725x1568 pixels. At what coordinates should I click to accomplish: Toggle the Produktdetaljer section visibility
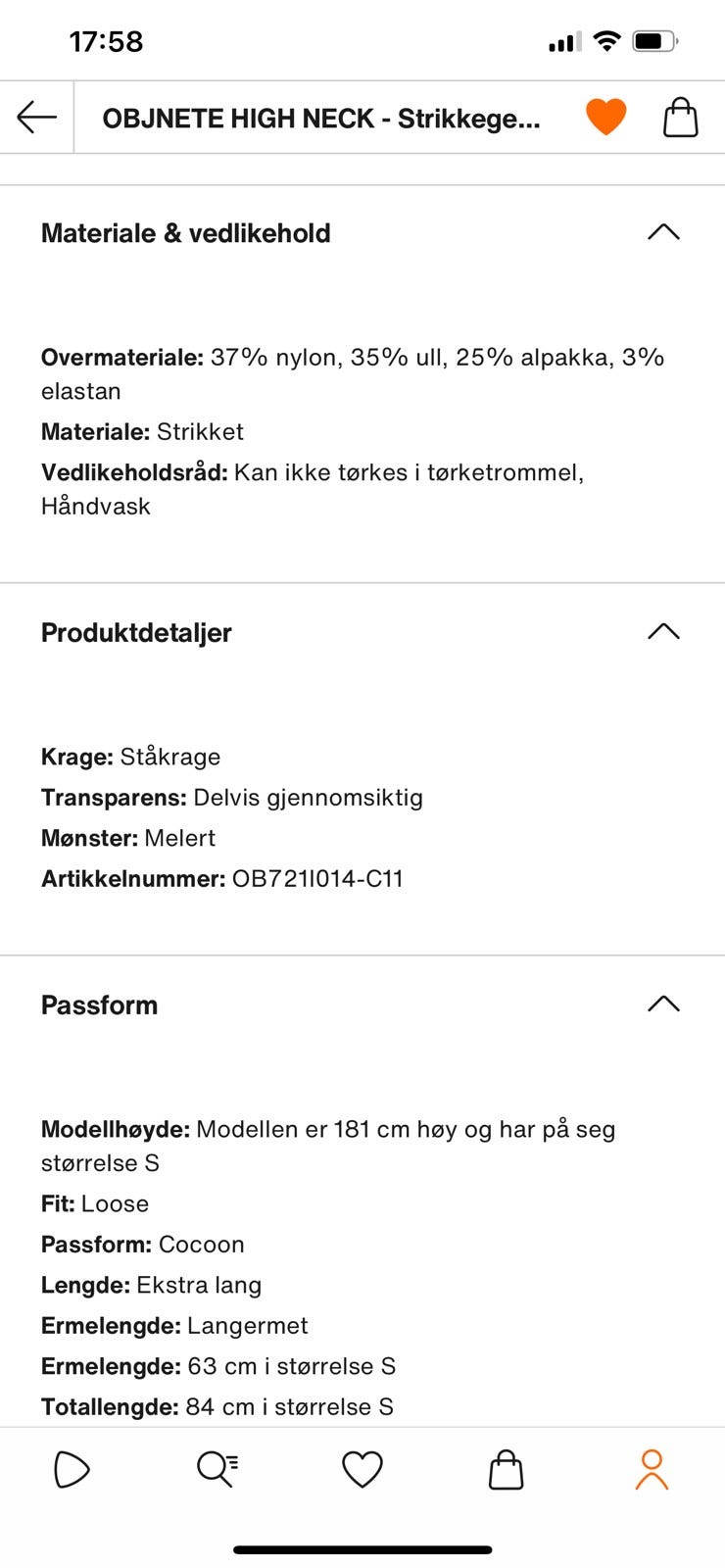665,630
